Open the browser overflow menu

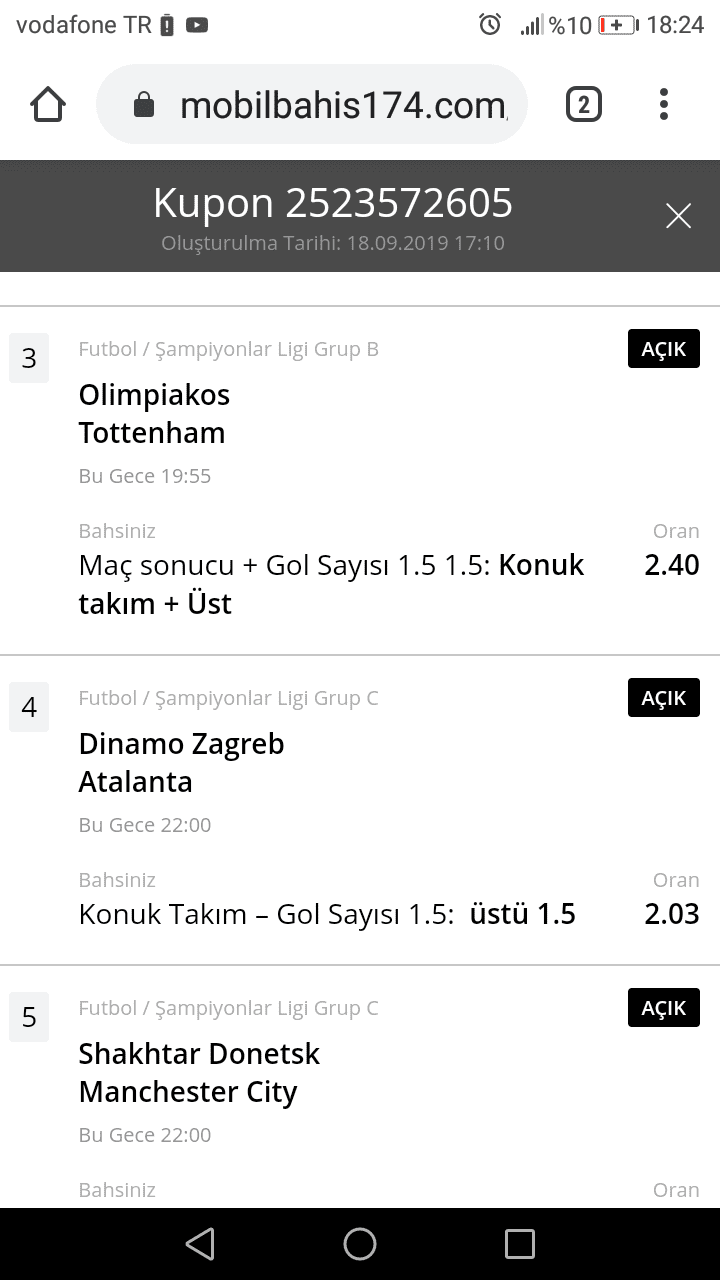tap(664, 104)
